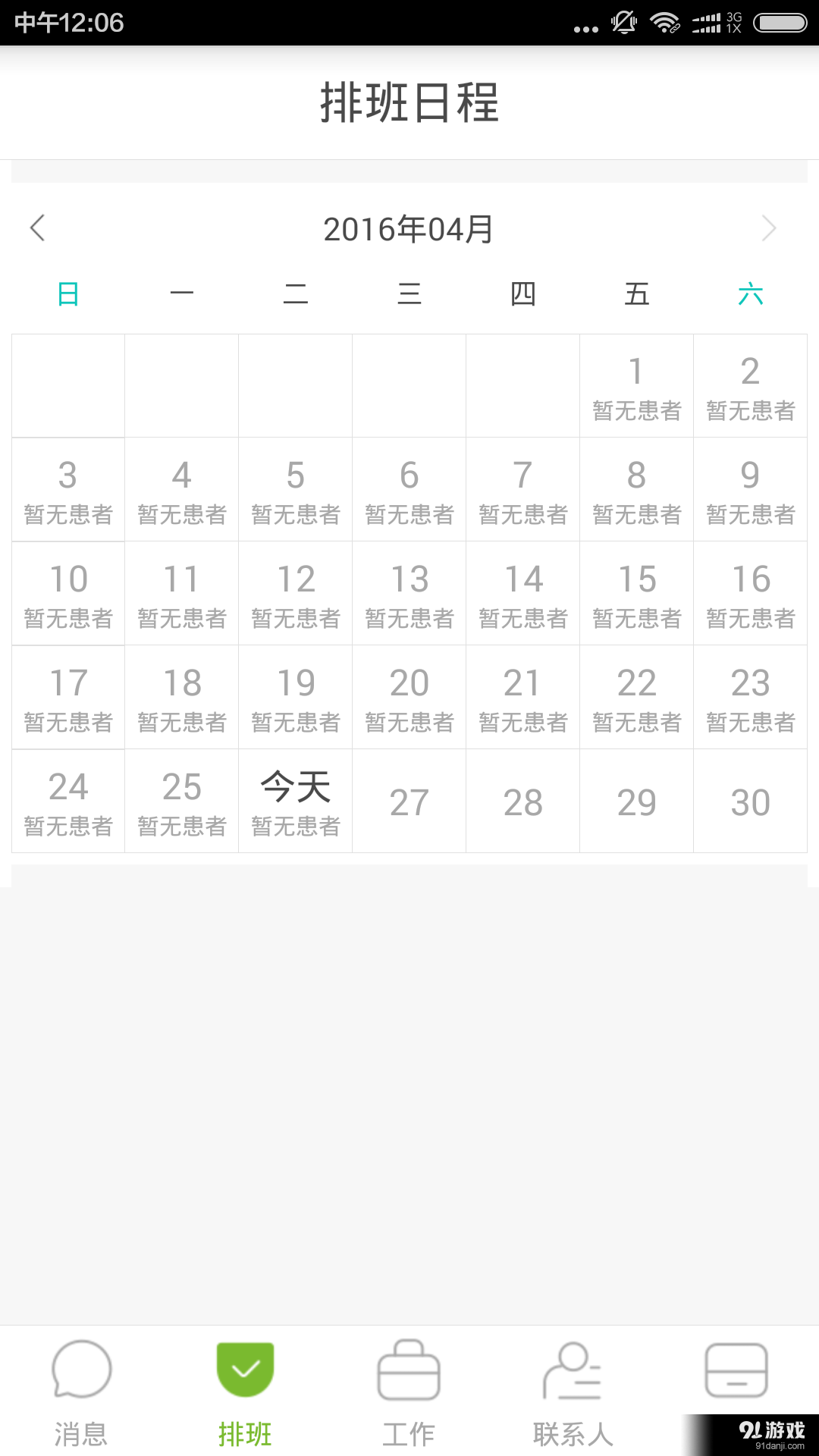Click the Wi-Fi icon in the status bar
The image size is (819, 1456).
[x=665, y=23]
